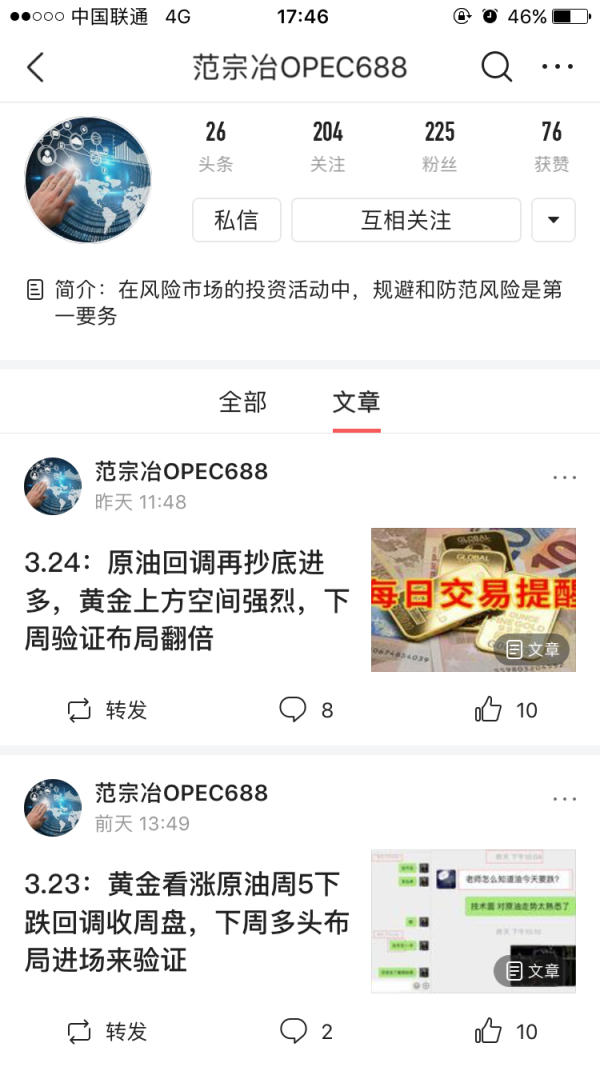Like the 3.23 黄金看涨 post
Image resolution: width=600 pixels, height=1067 pixels.
(x=505, y=1031)
